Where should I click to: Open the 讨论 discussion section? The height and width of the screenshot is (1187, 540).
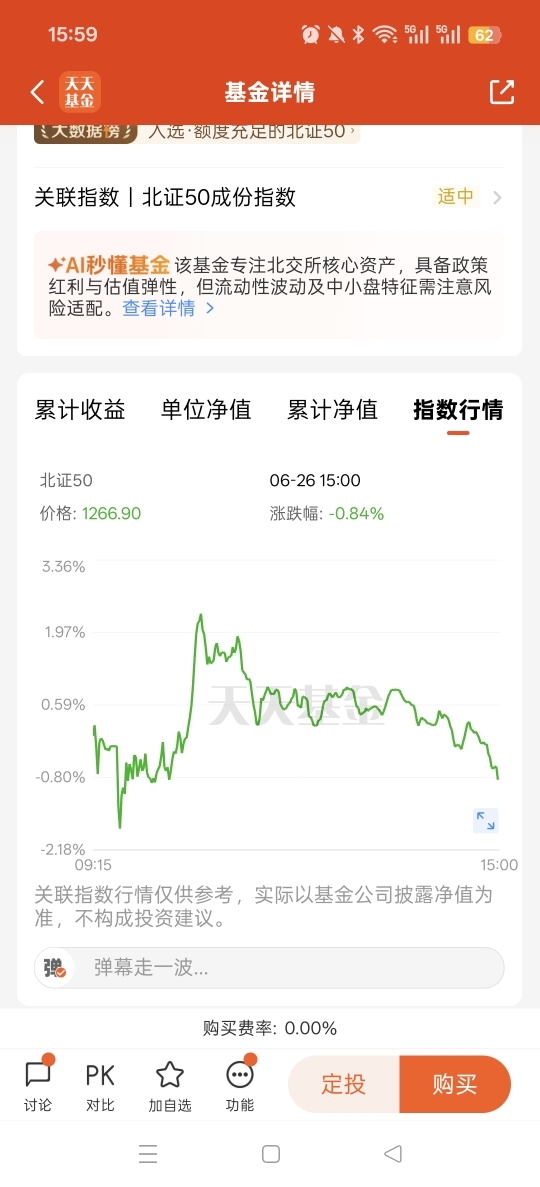coord(38,1085)
